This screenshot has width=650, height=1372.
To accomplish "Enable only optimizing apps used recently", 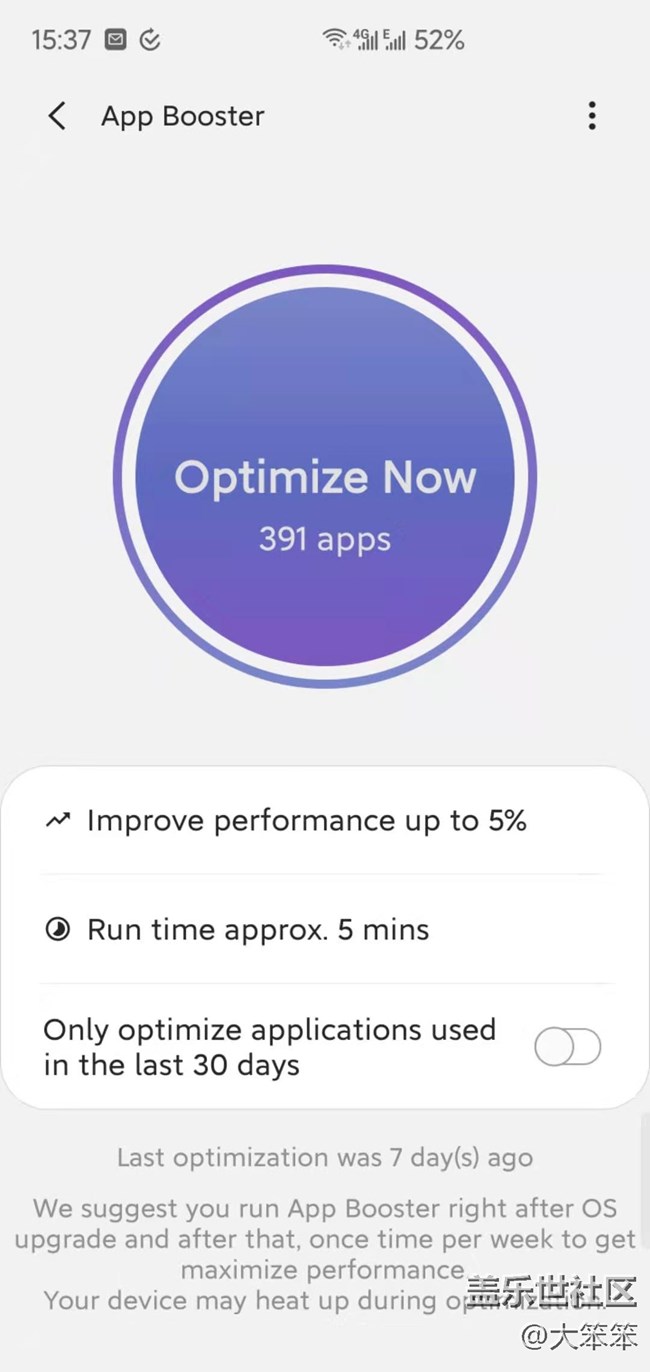I will click(568, 1047).
